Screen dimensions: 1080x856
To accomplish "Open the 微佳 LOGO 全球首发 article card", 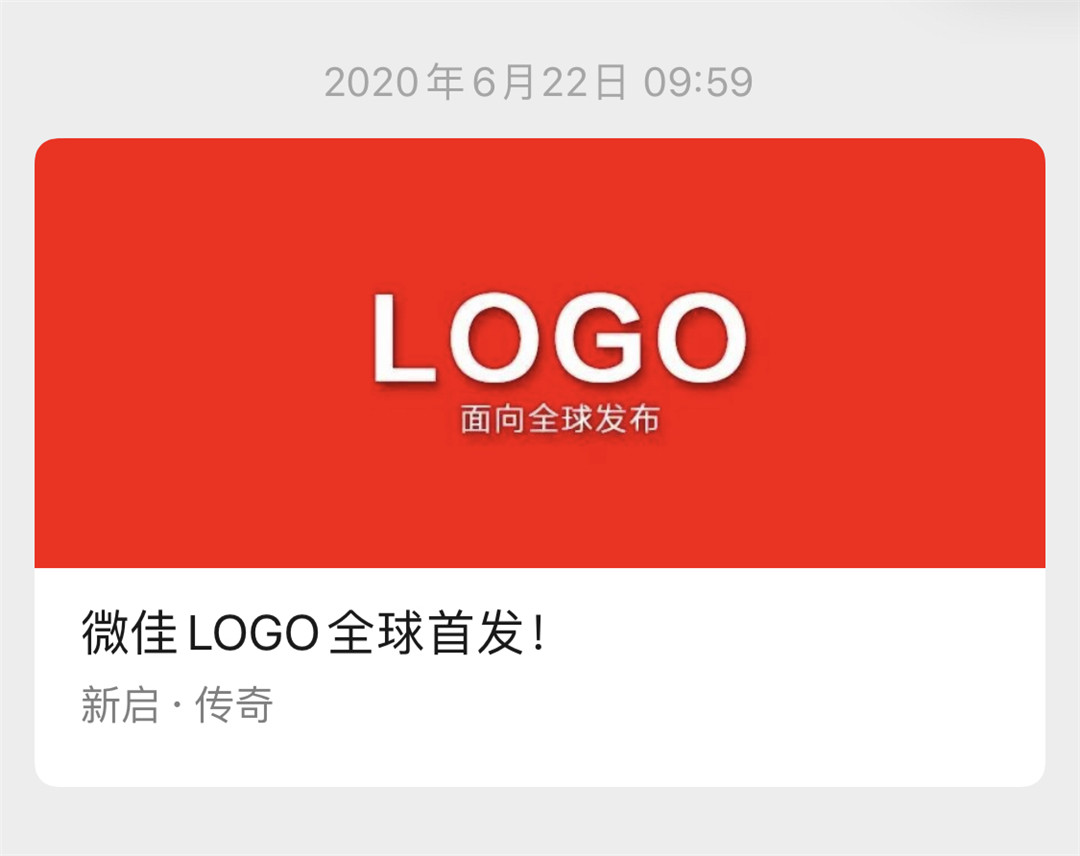I will [540, 460].
